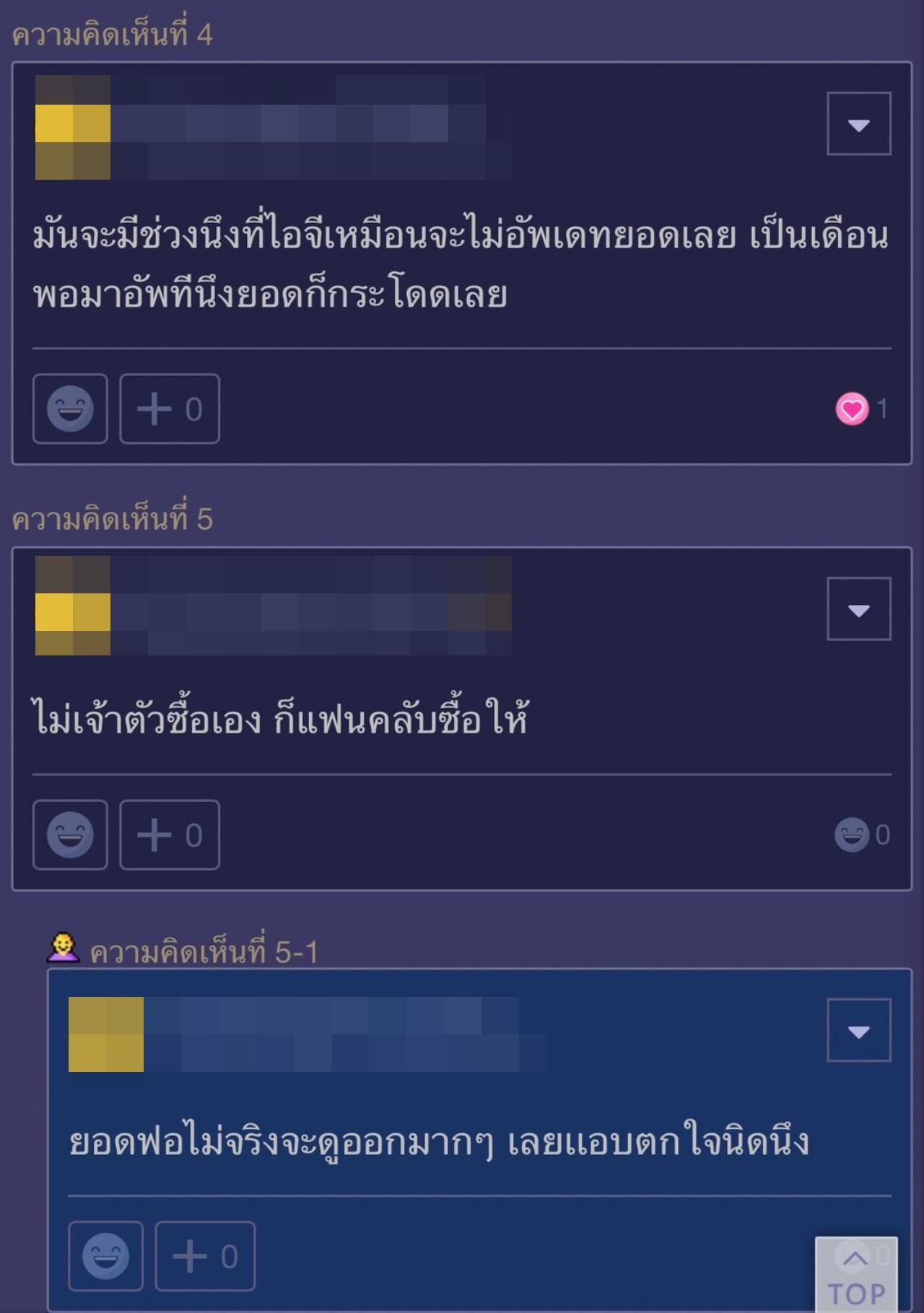React with the emoji button on comment 5-1
This screenshot has height=1313, width=924.
click(x=105, y=1256)
